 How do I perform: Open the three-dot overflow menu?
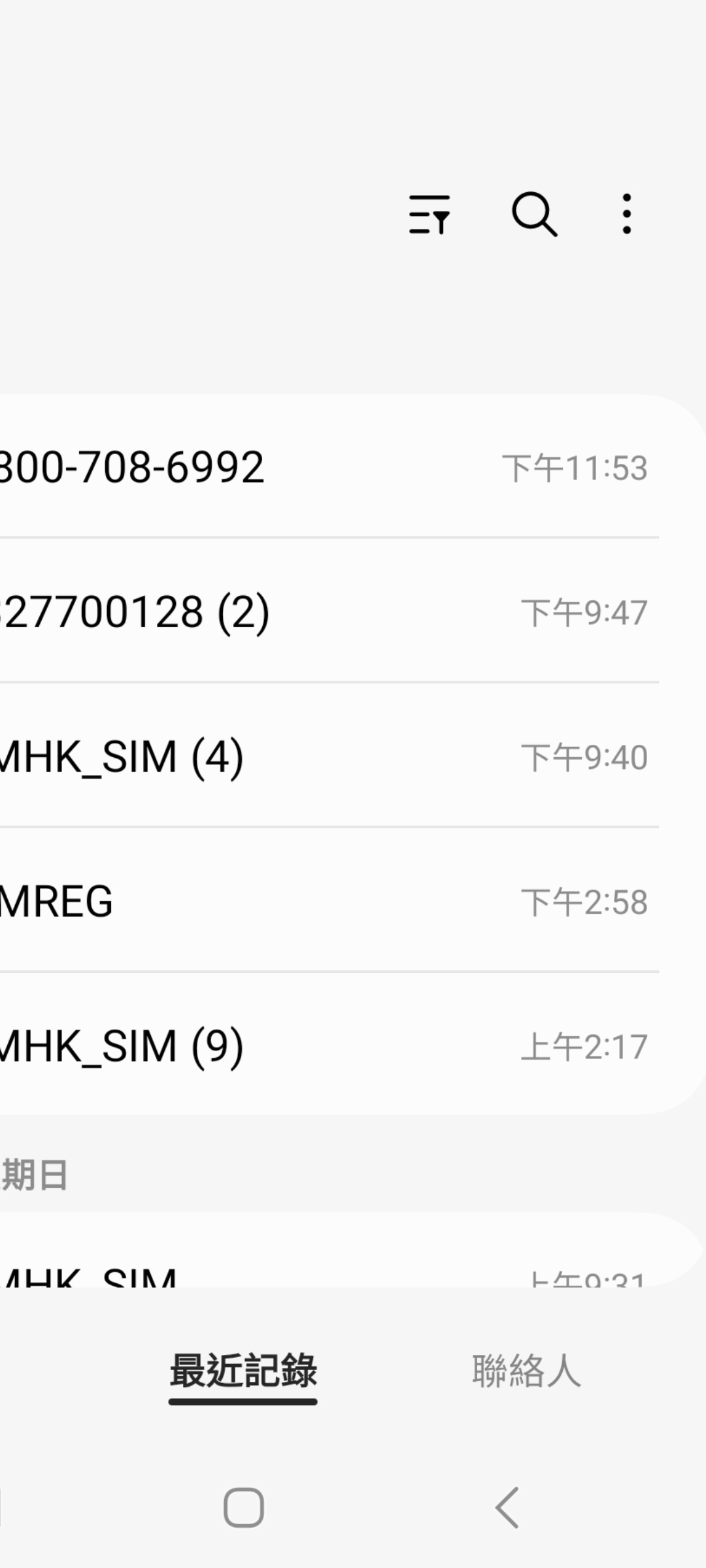[626, 214]
